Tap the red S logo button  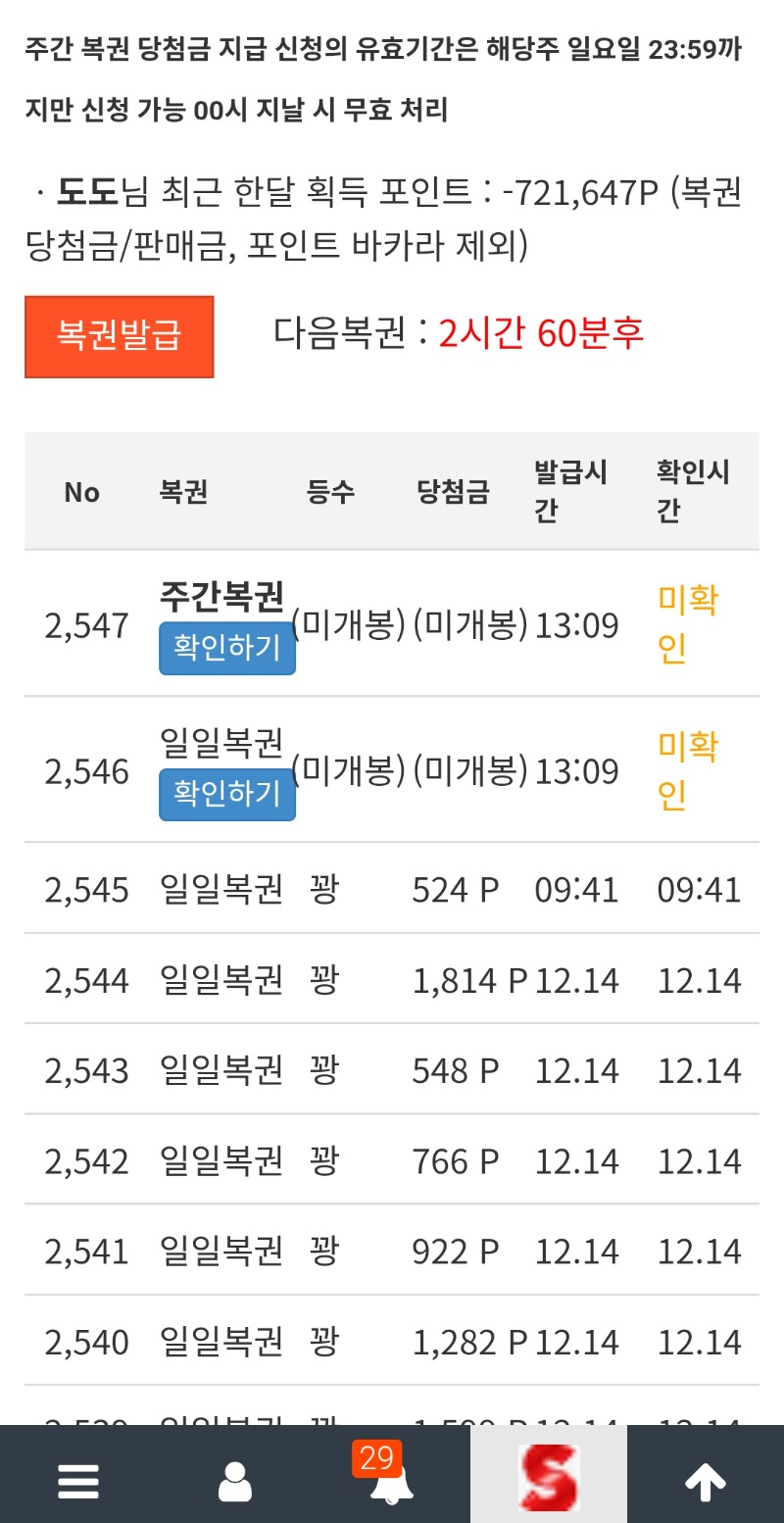click(x=548, y=1476)
